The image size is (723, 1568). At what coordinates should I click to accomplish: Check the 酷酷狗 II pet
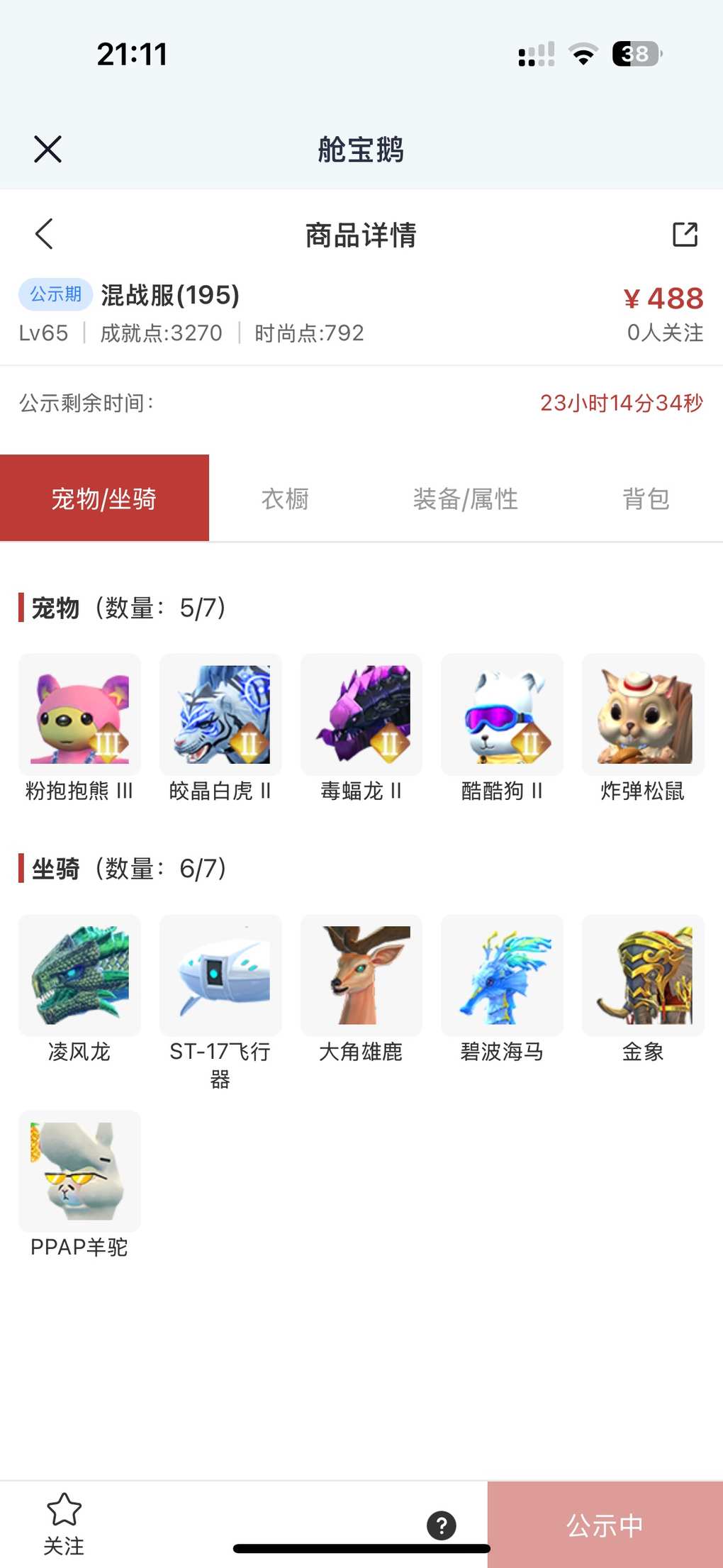tap(502, 715)
